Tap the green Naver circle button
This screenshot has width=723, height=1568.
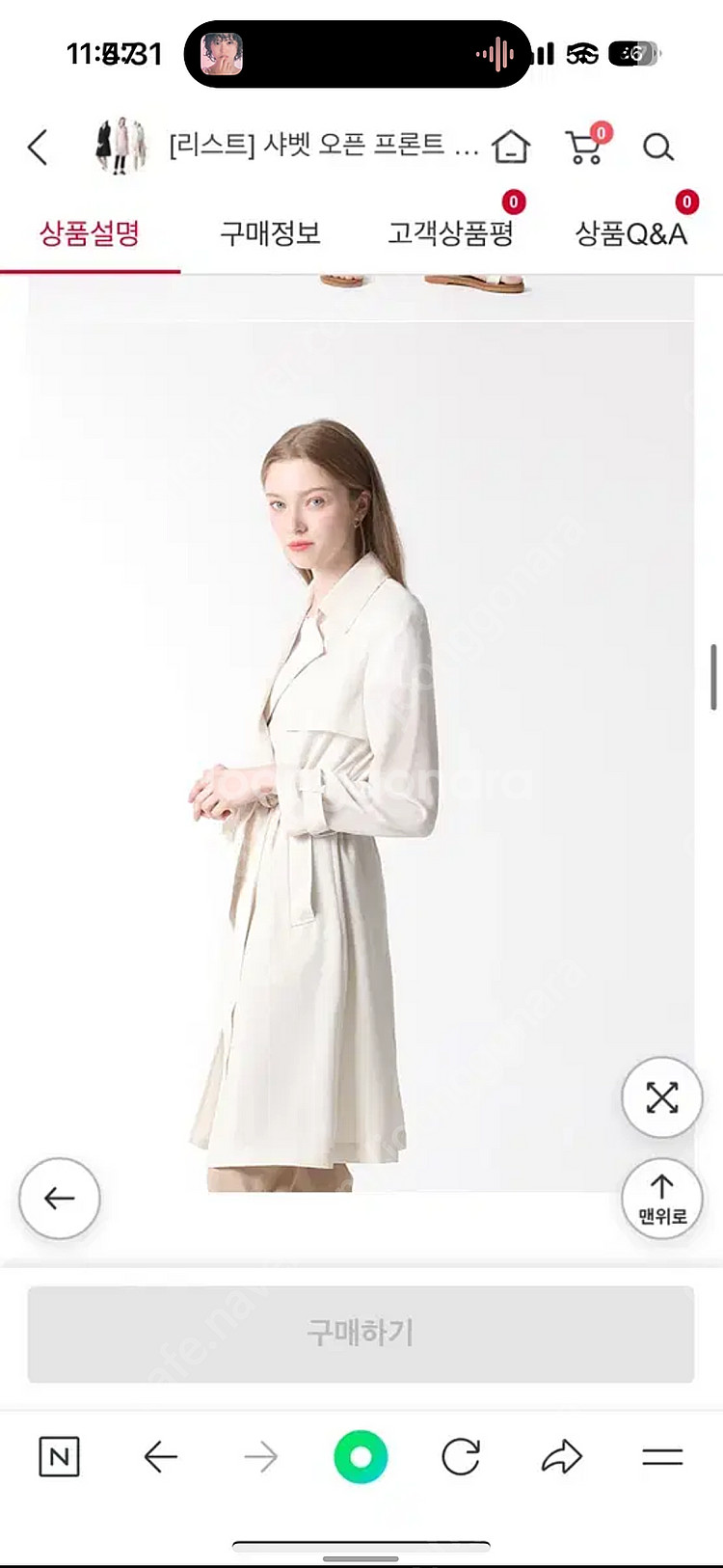pos(361,1456)
